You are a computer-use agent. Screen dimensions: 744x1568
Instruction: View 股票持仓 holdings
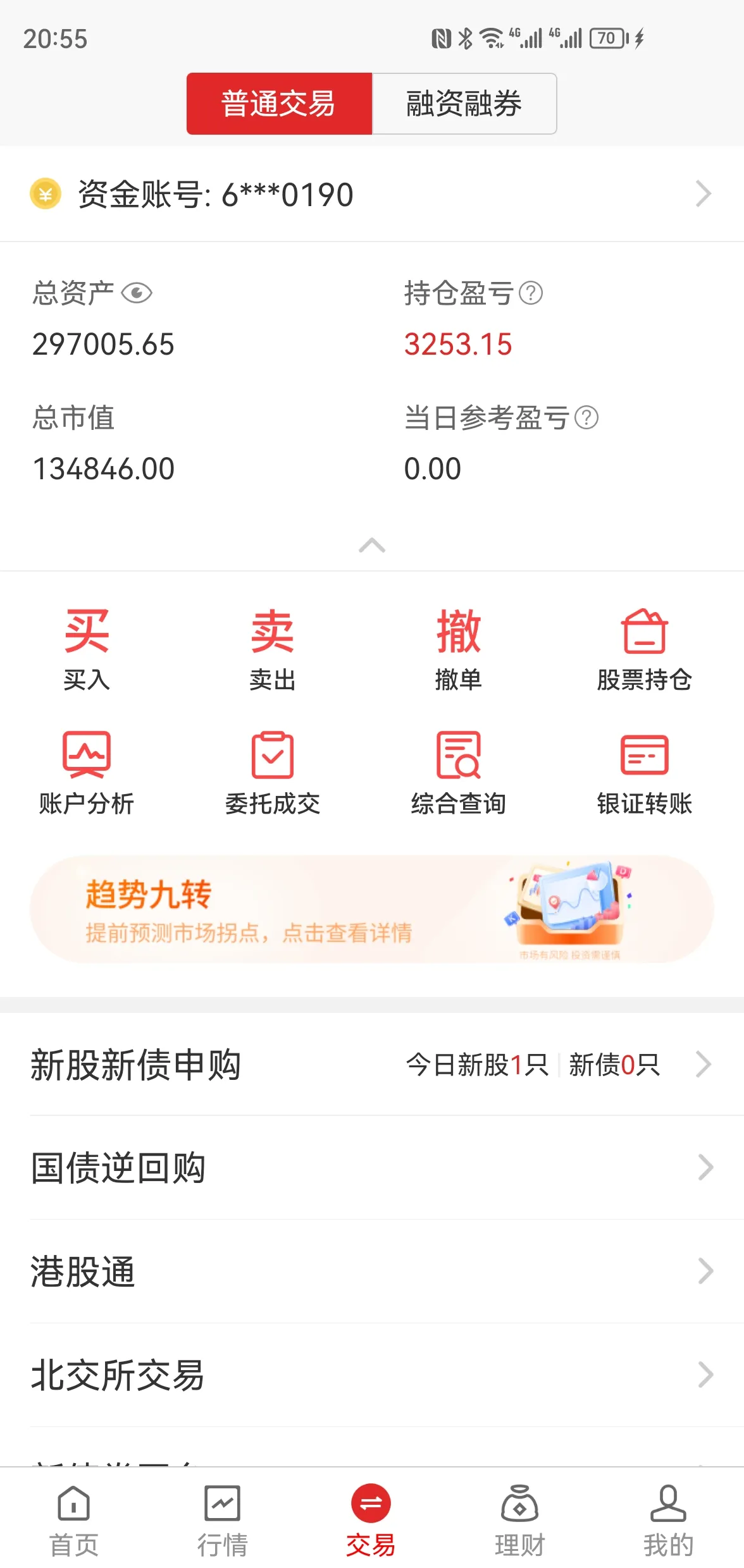(644, 649)
